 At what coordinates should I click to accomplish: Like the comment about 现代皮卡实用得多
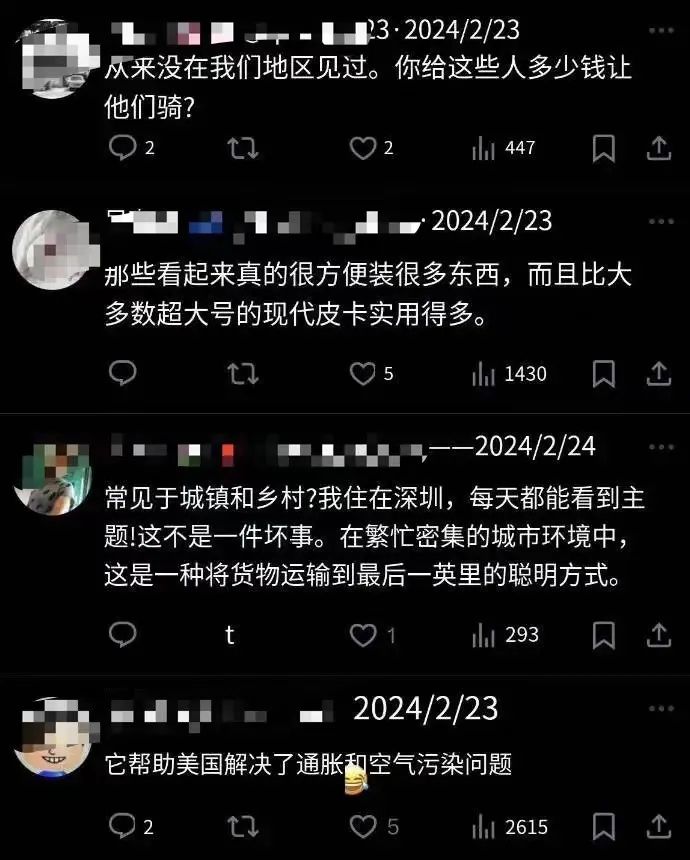tap(363, 374)
